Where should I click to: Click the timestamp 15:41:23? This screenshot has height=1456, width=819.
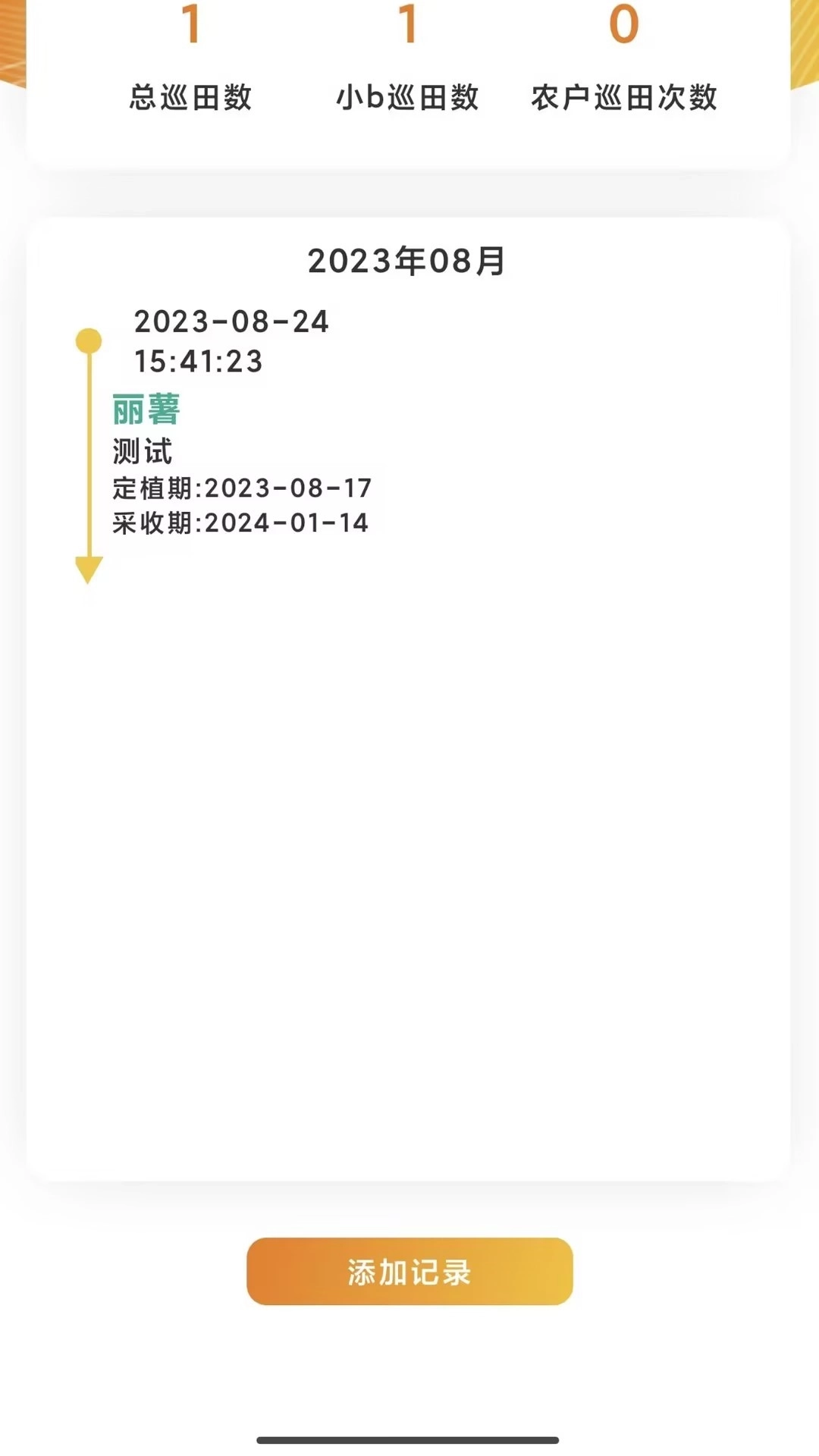tap(197, 364)
